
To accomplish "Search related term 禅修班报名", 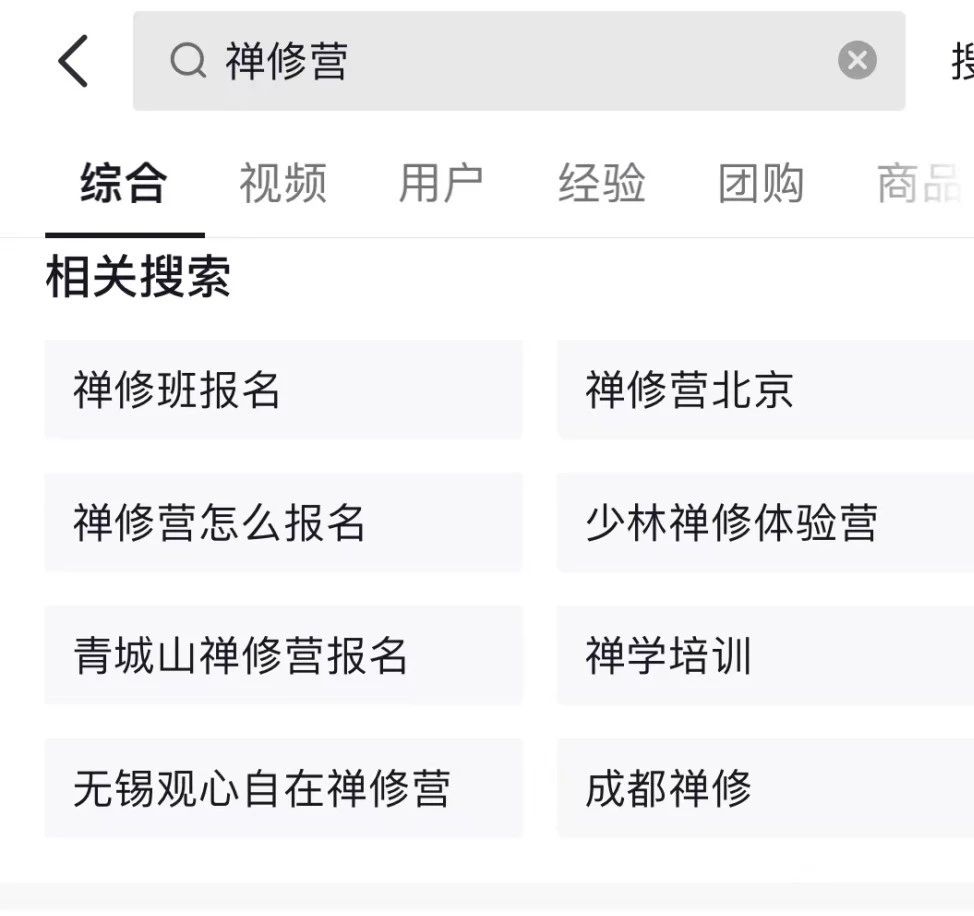I will [283, 390].
